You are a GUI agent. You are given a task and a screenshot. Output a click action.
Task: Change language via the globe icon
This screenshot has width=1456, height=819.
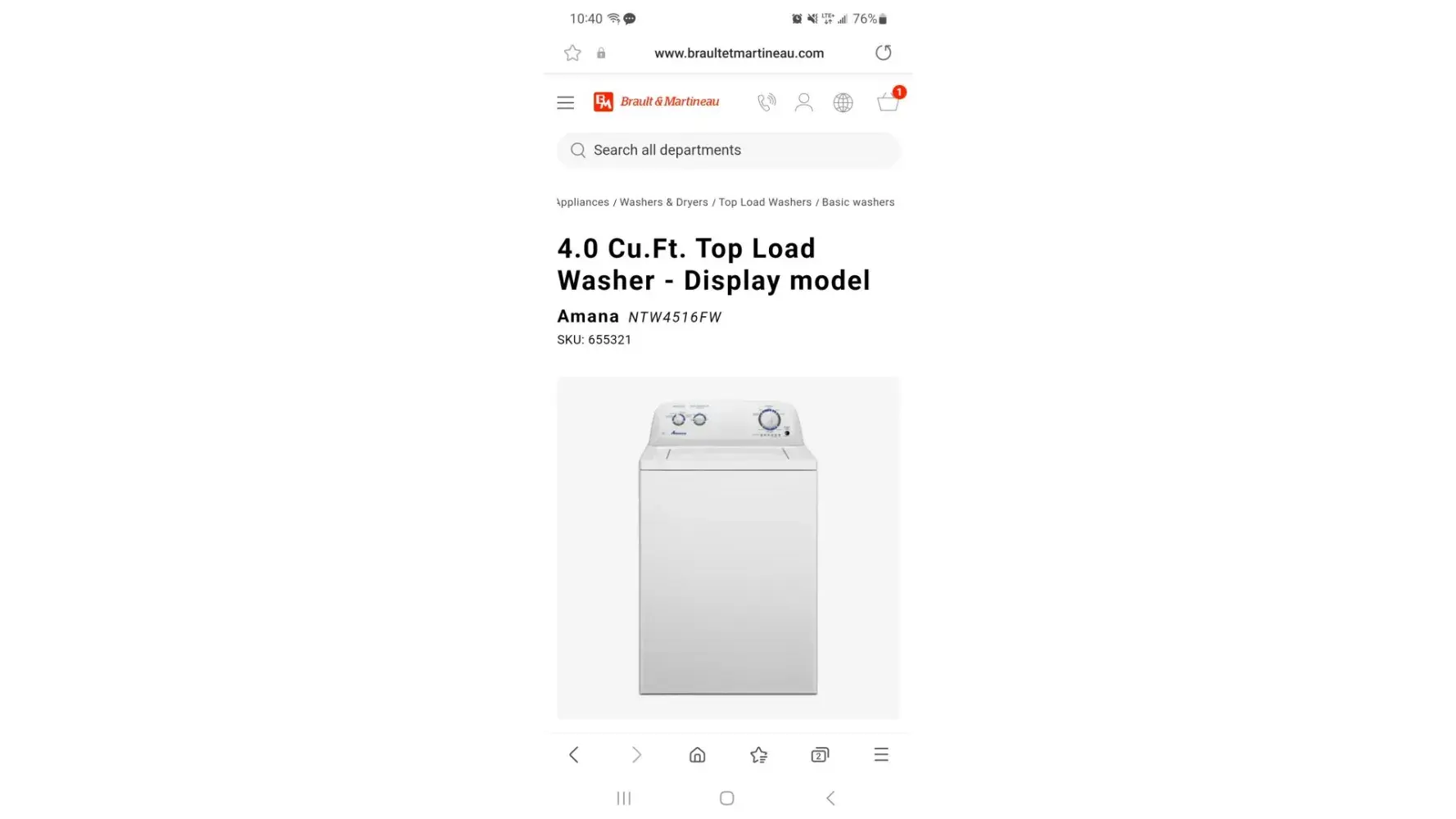[x=843, y=102]
